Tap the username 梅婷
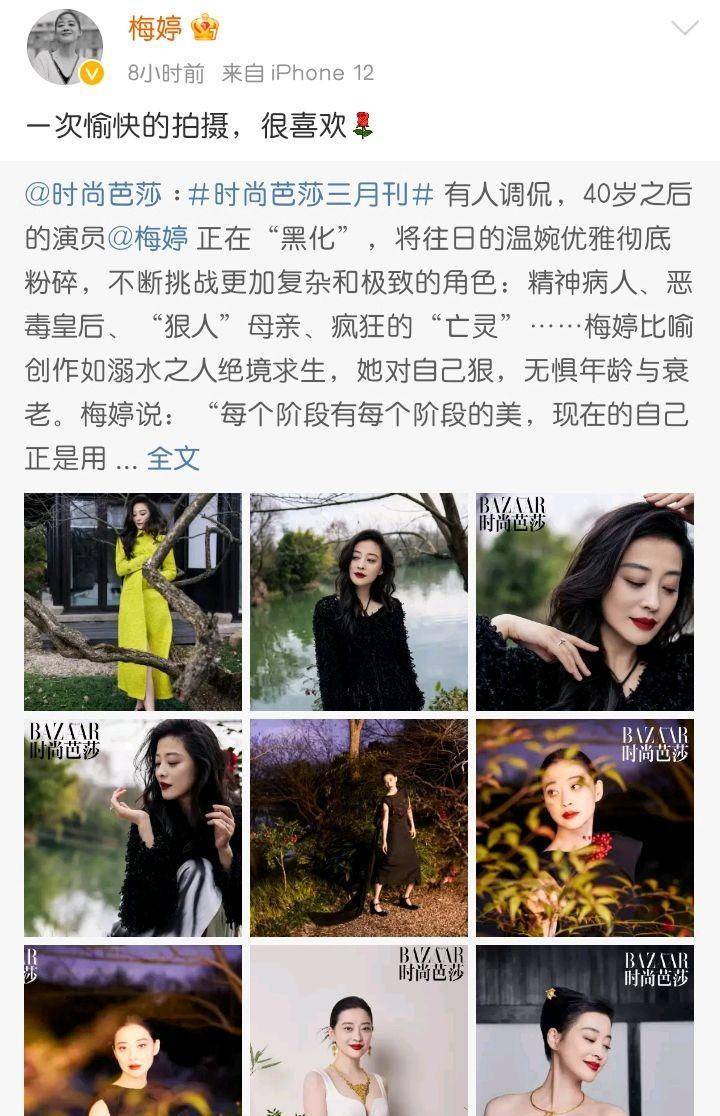The width and height of the screenshot is (720, 1116). 155,29
